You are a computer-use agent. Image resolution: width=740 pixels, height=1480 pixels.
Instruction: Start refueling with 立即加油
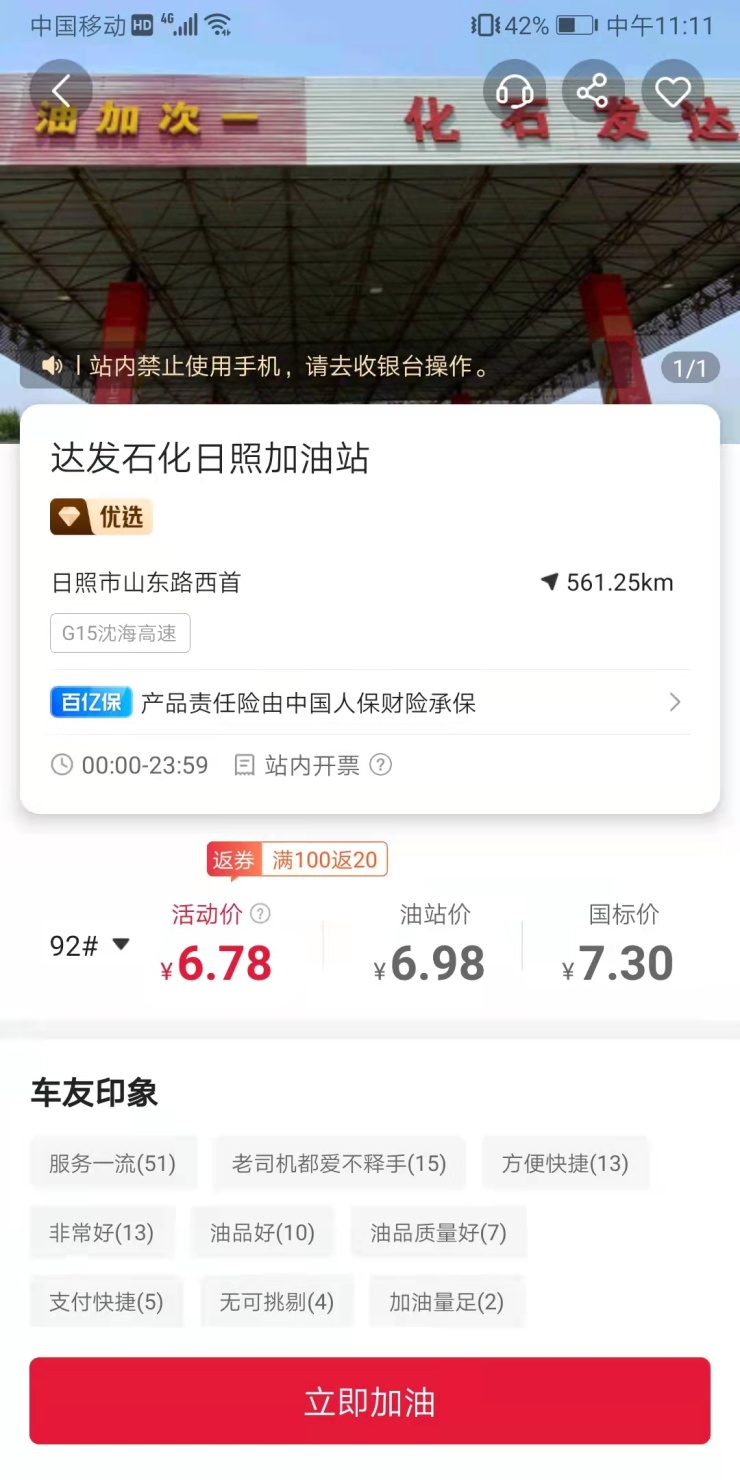[370, 1401]
